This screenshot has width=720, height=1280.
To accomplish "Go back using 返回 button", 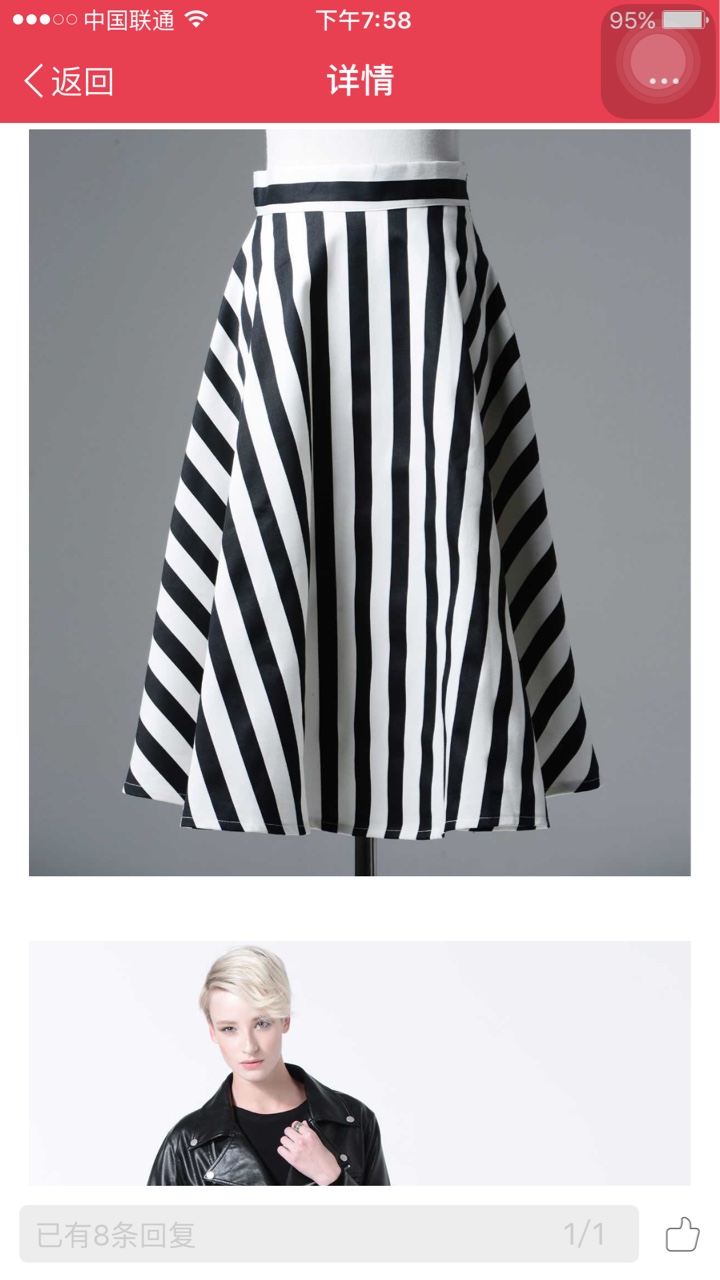I will click(x=69, y=81).
